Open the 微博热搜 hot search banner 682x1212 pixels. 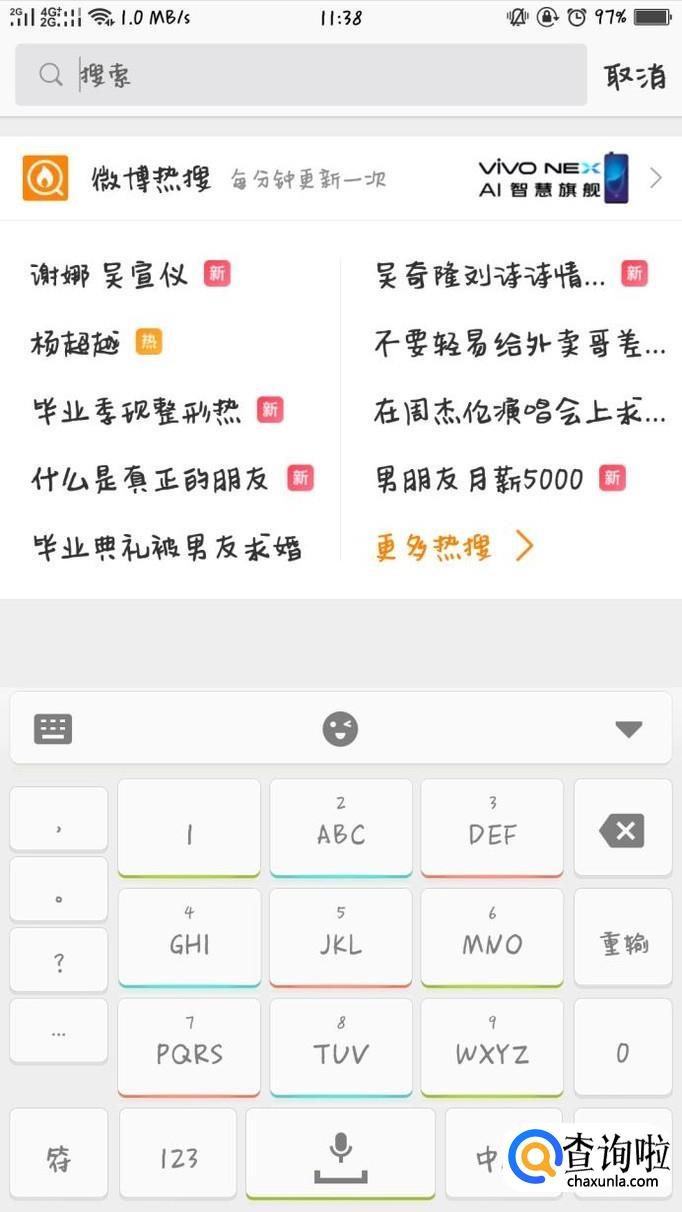(x=340, y=179)
